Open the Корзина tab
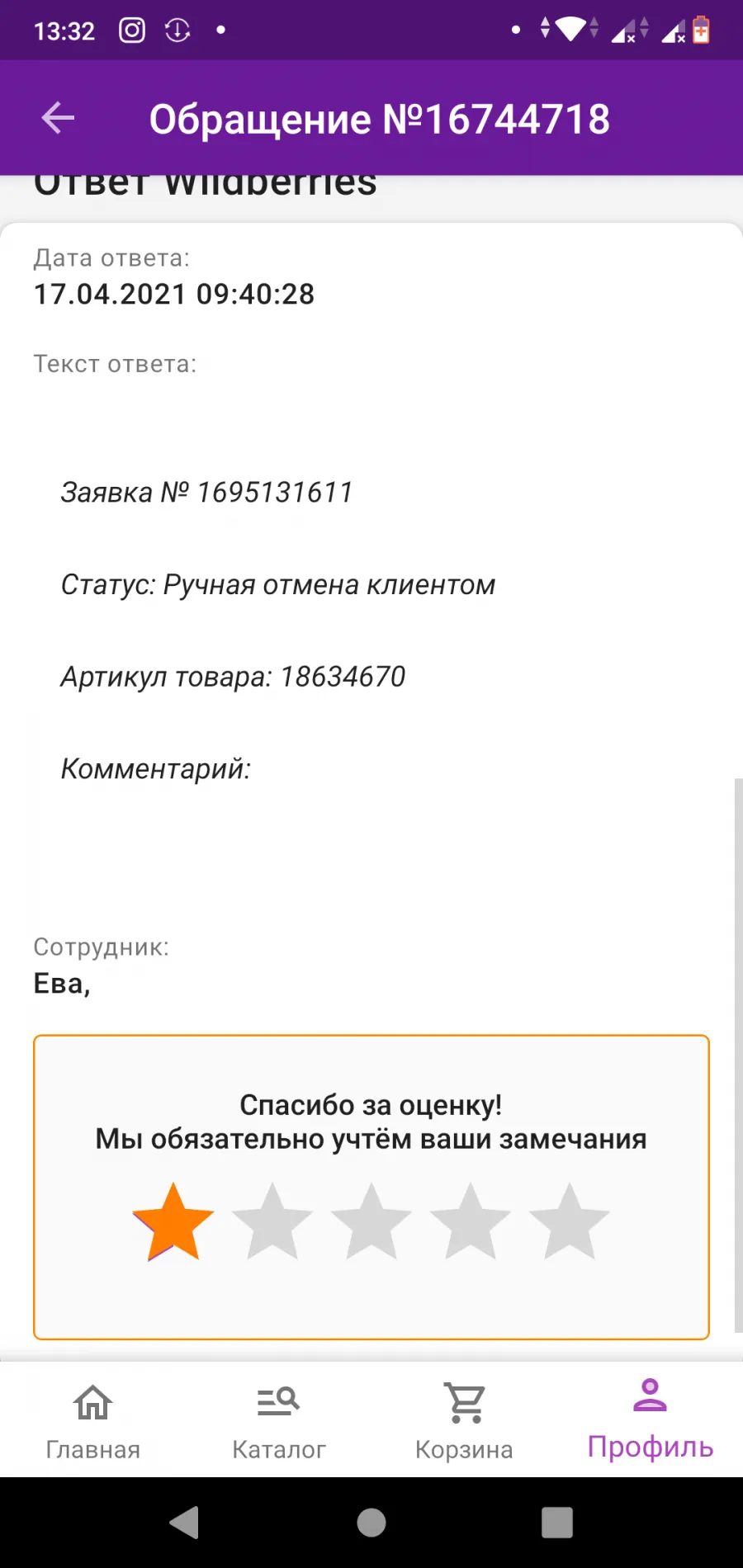Image resolution: width=743 pixels, height=1568 pixels. point(464,1421)
